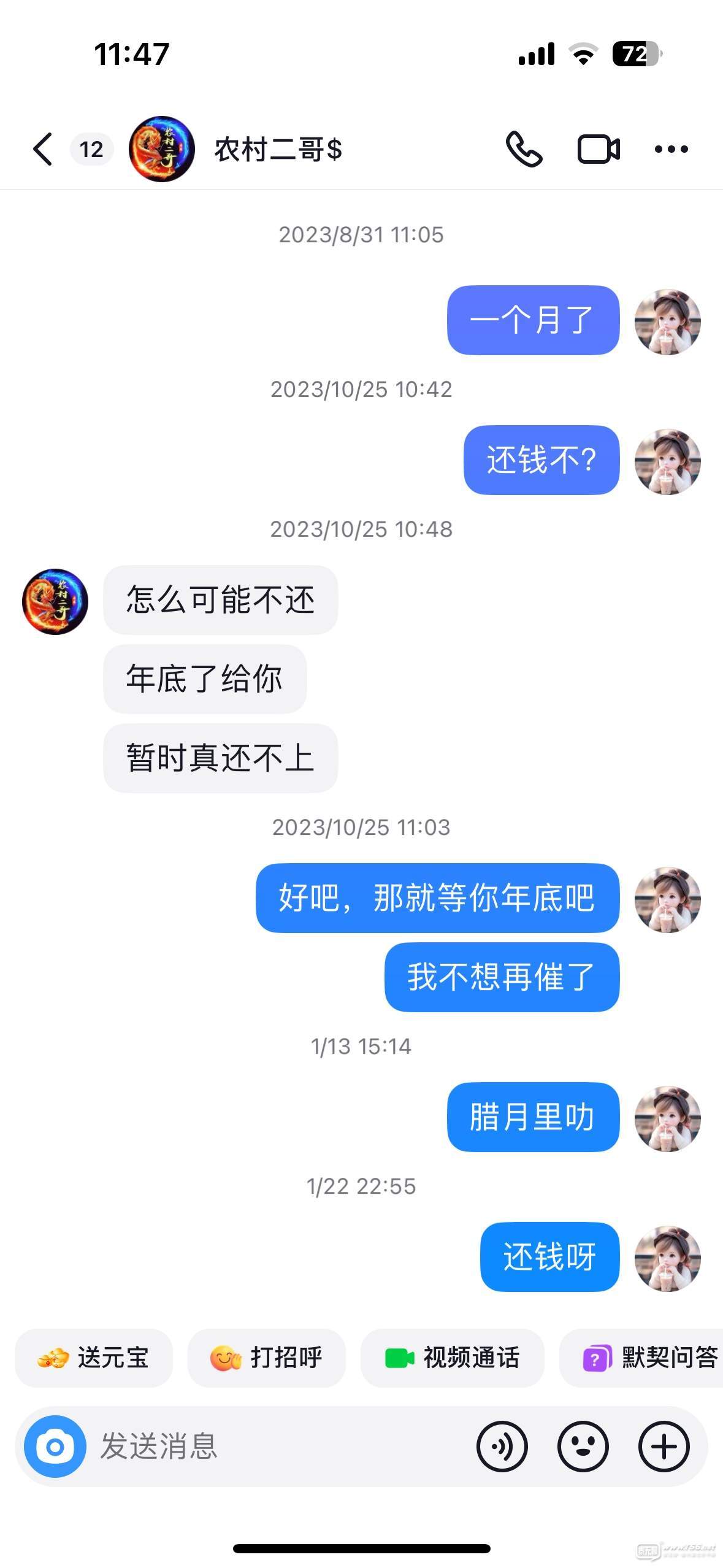Open the three-dot more options menu
Image resolution: width=723 pixels, height=1568 pixels.
click(x=671, y=149)
